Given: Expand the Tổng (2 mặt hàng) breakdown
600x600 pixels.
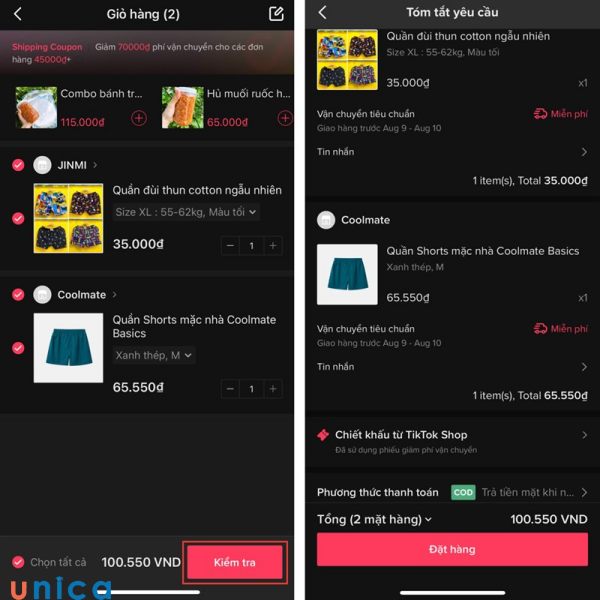Looking at the screenshot, I should [375, 519].
